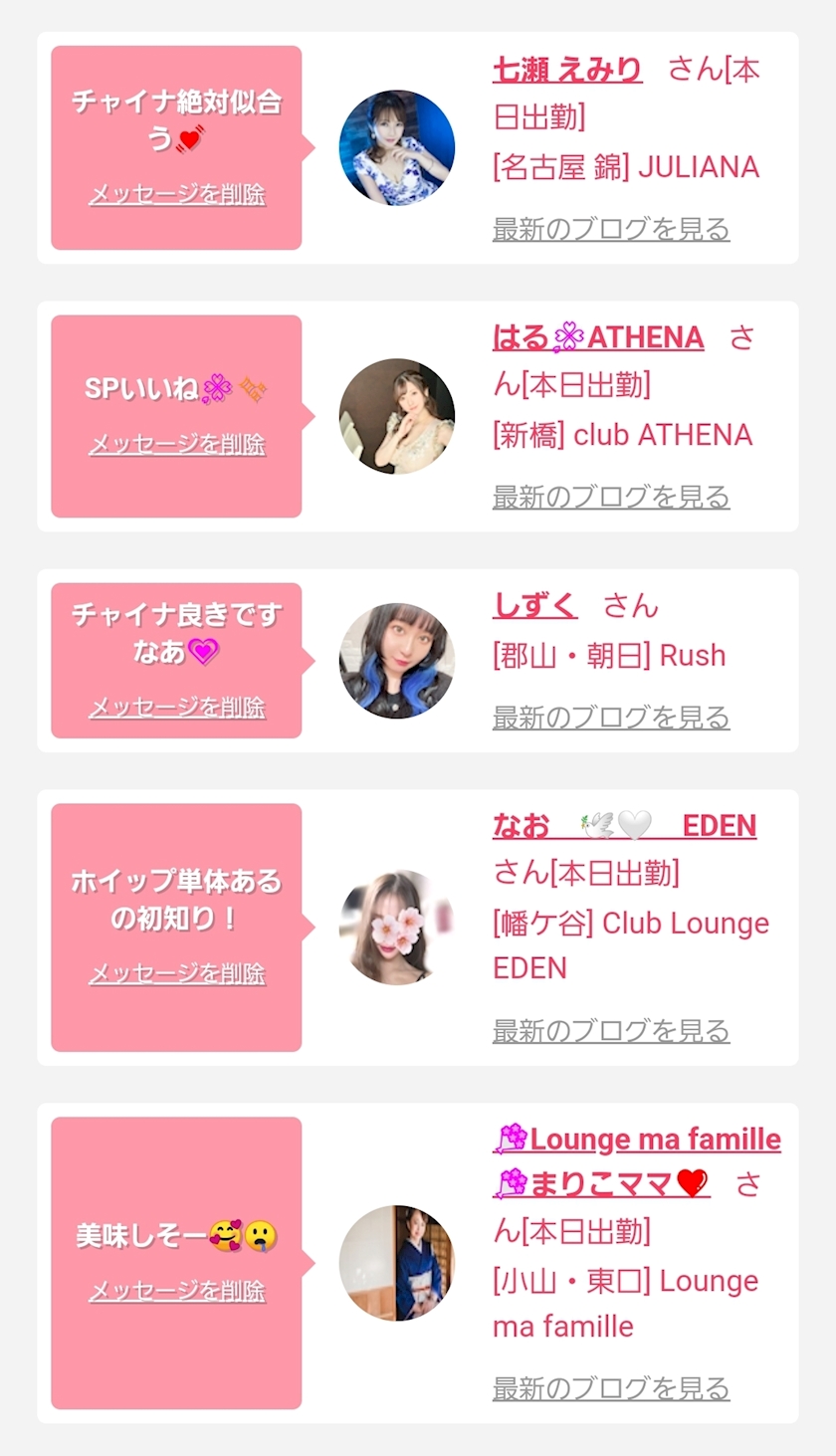
Task: Tap 七瀬 えみり's round profile photo
Action: click(x=397, y=148)
